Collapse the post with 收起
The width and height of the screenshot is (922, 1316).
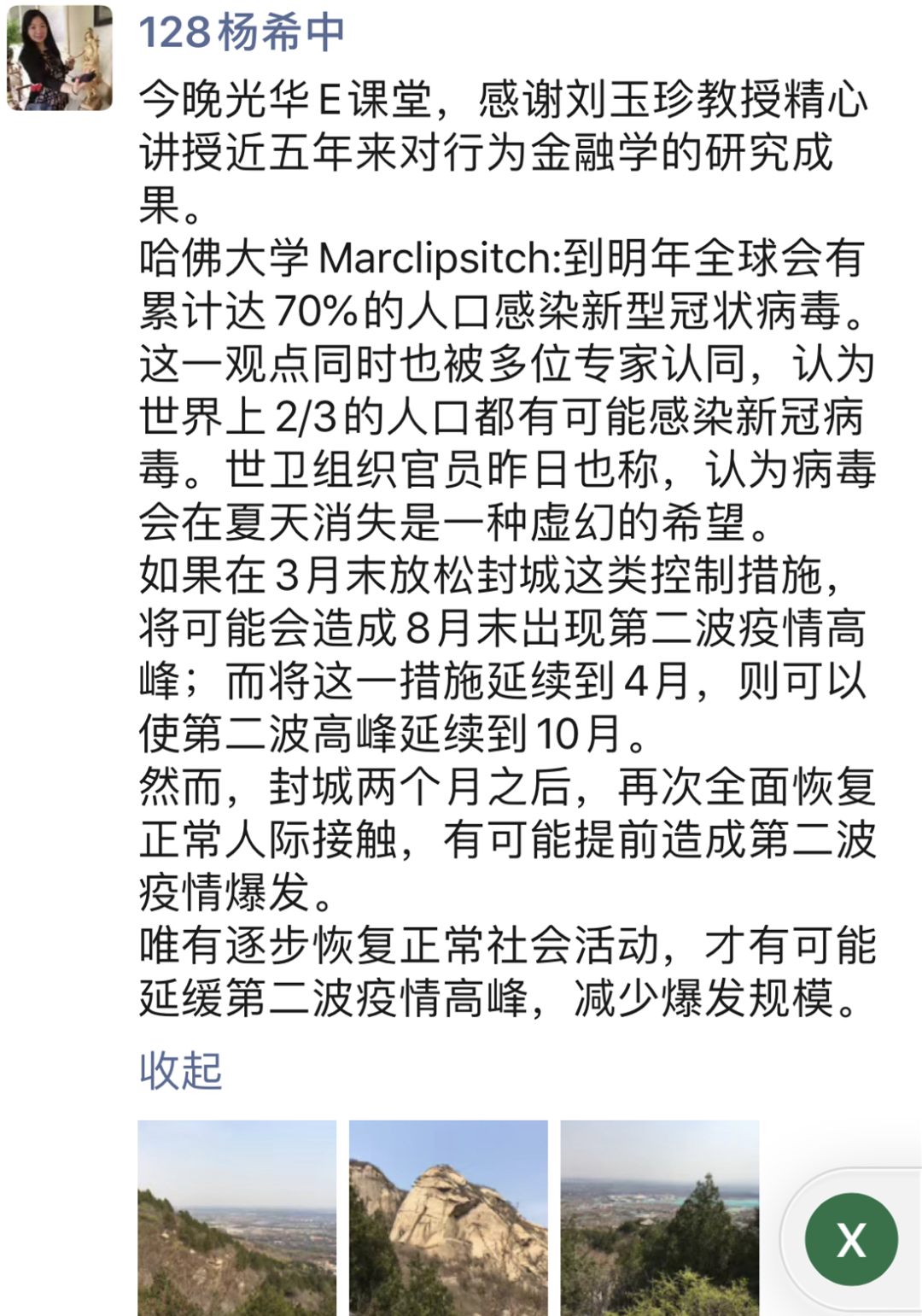coord(180,1071)
